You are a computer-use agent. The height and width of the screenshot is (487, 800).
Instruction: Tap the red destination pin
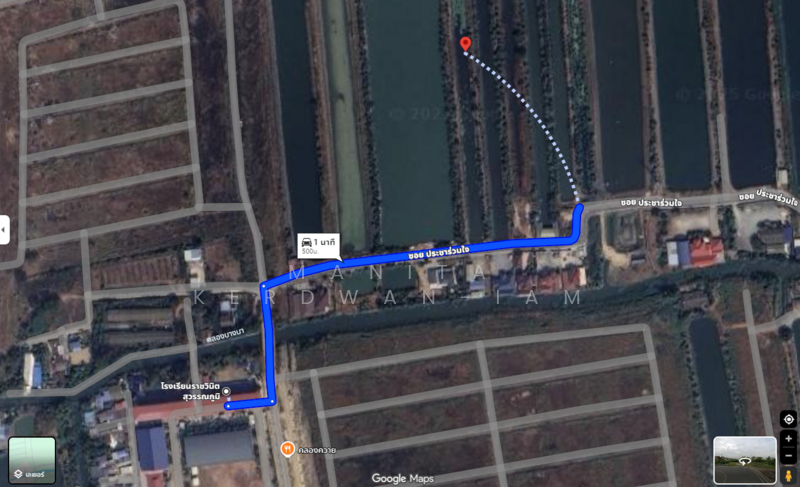pos(465,44)
